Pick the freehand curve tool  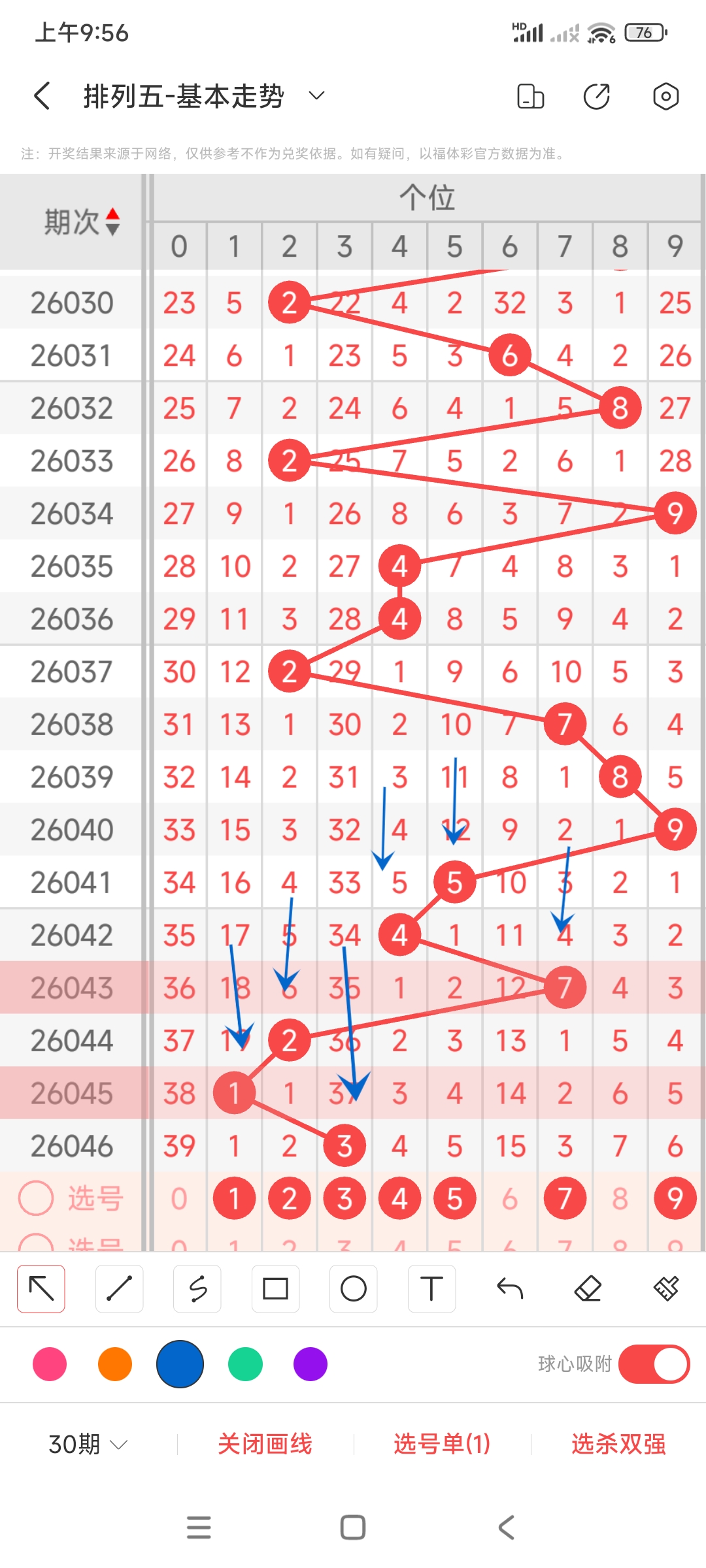(x=197, y=1288)
